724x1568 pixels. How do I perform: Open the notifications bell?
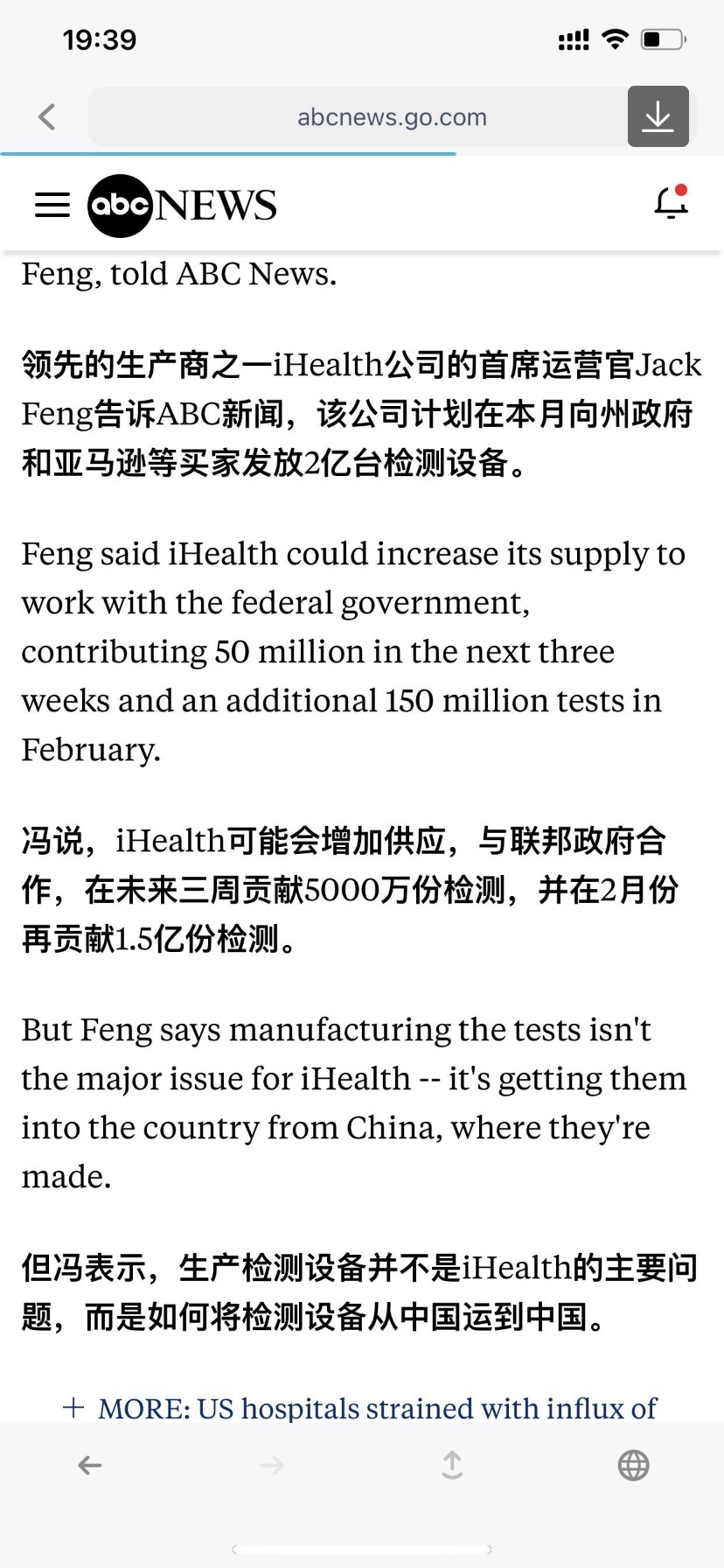[x=672, y=202]
